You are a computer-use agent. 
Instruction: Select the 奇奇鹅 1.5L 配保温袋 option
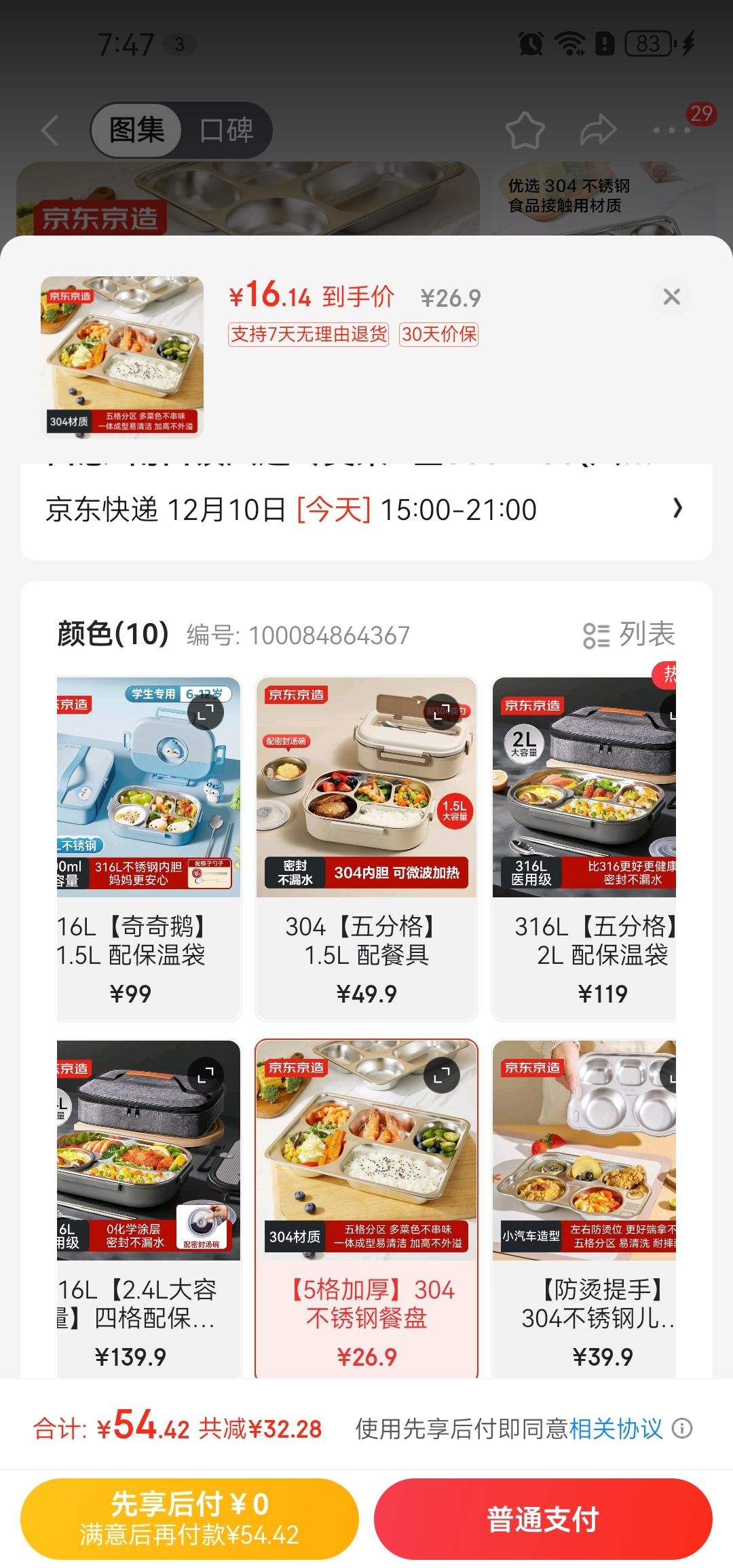pyautogui.click(x=149, y=848)
